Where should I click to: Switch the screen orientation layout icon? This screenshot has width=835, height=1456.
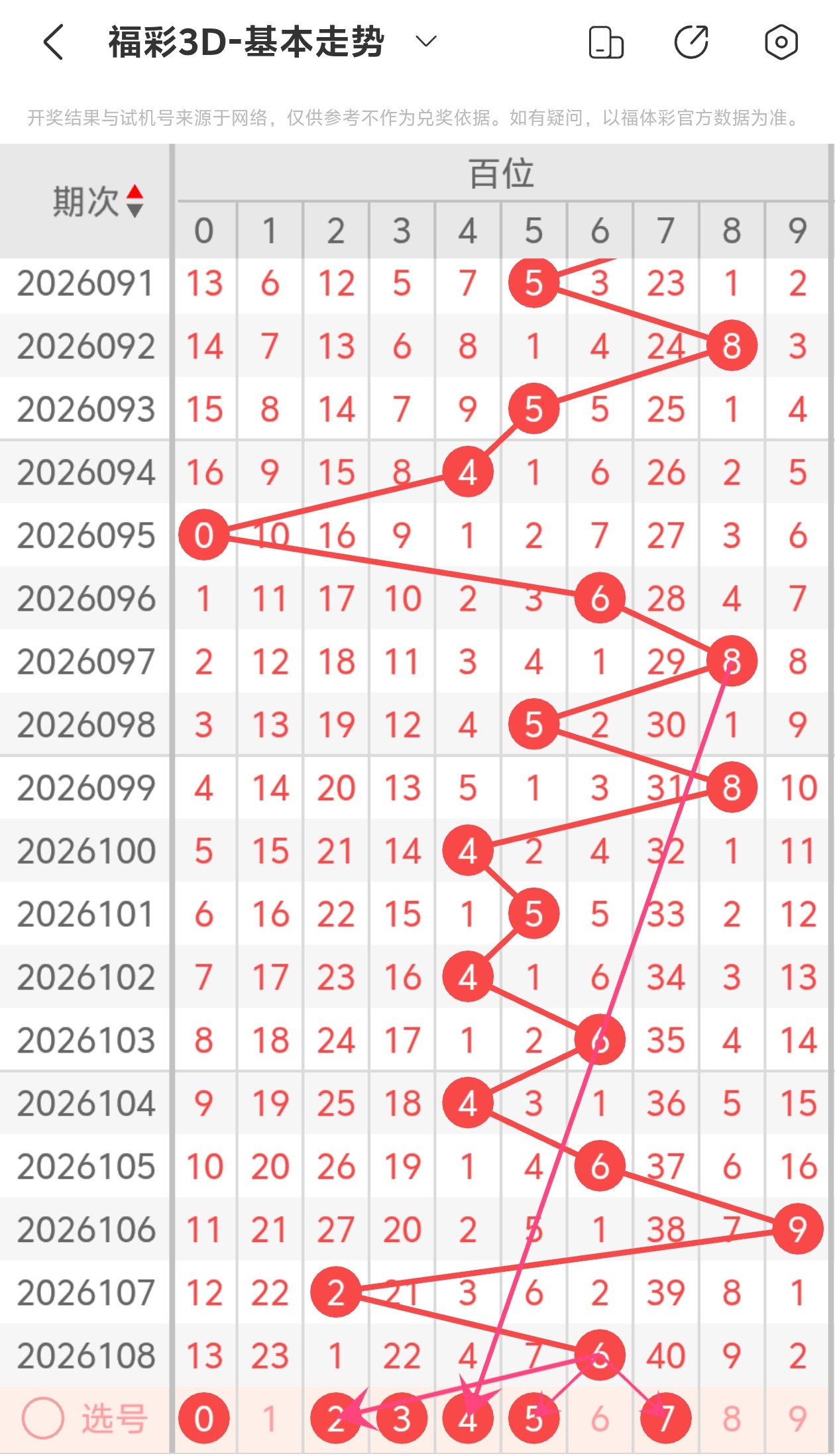click(x=606, y=42)
